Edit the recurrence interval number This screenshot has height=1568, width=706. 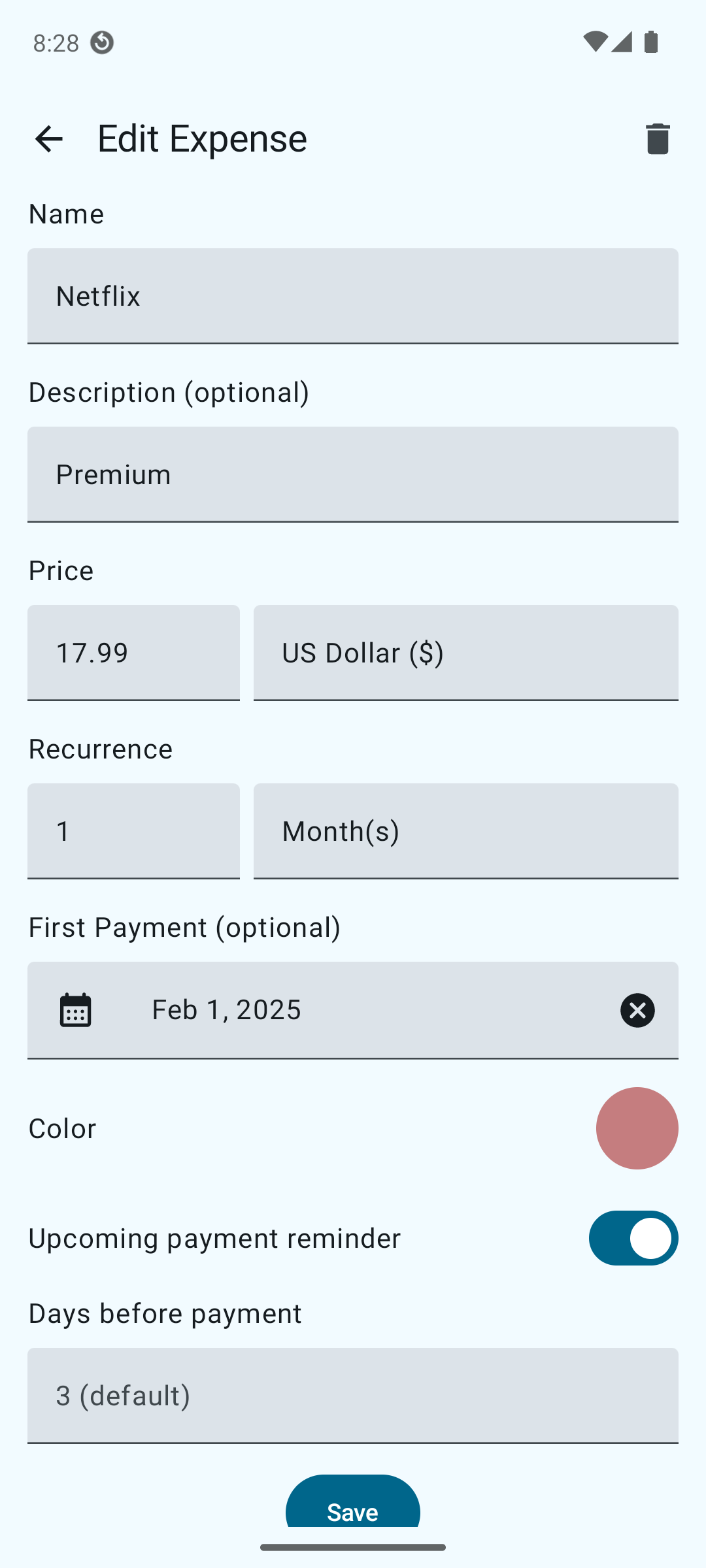133,830
